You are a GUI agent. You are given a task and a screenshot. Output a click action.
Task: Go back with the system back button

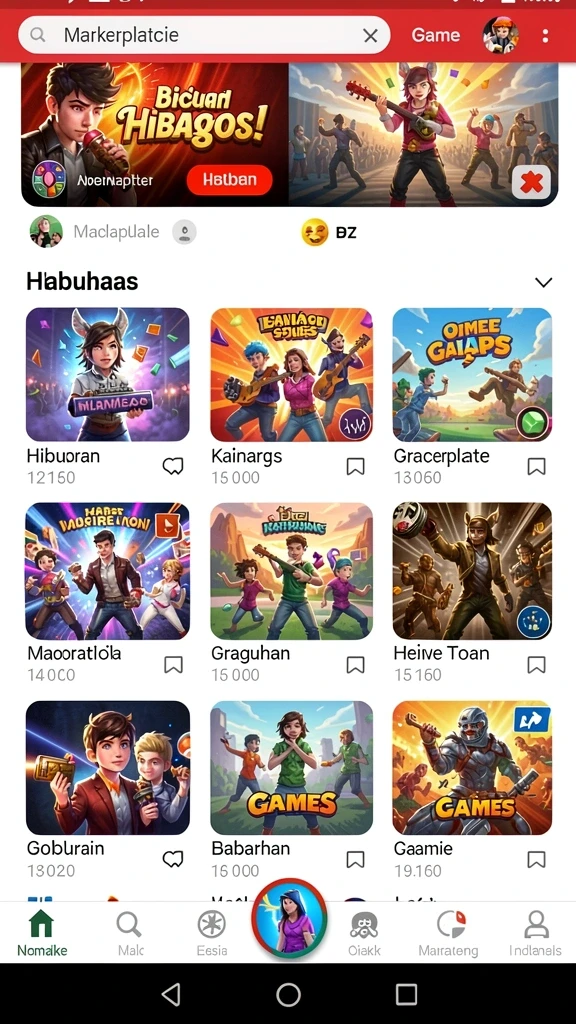171,995
